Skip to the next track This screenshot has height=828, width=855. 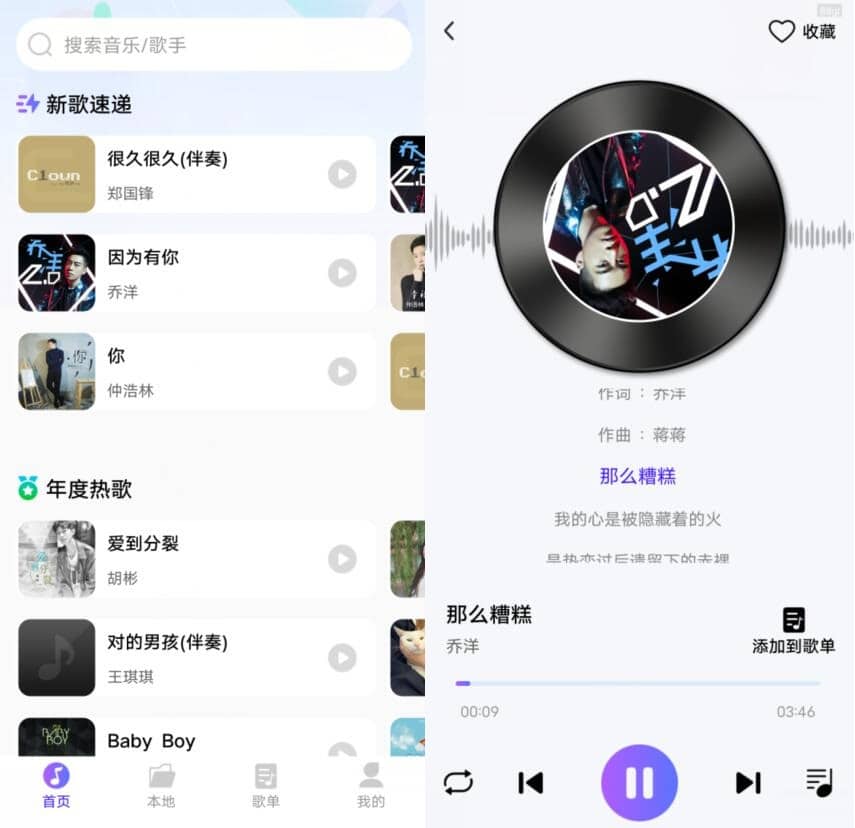[x=747, y=782]
